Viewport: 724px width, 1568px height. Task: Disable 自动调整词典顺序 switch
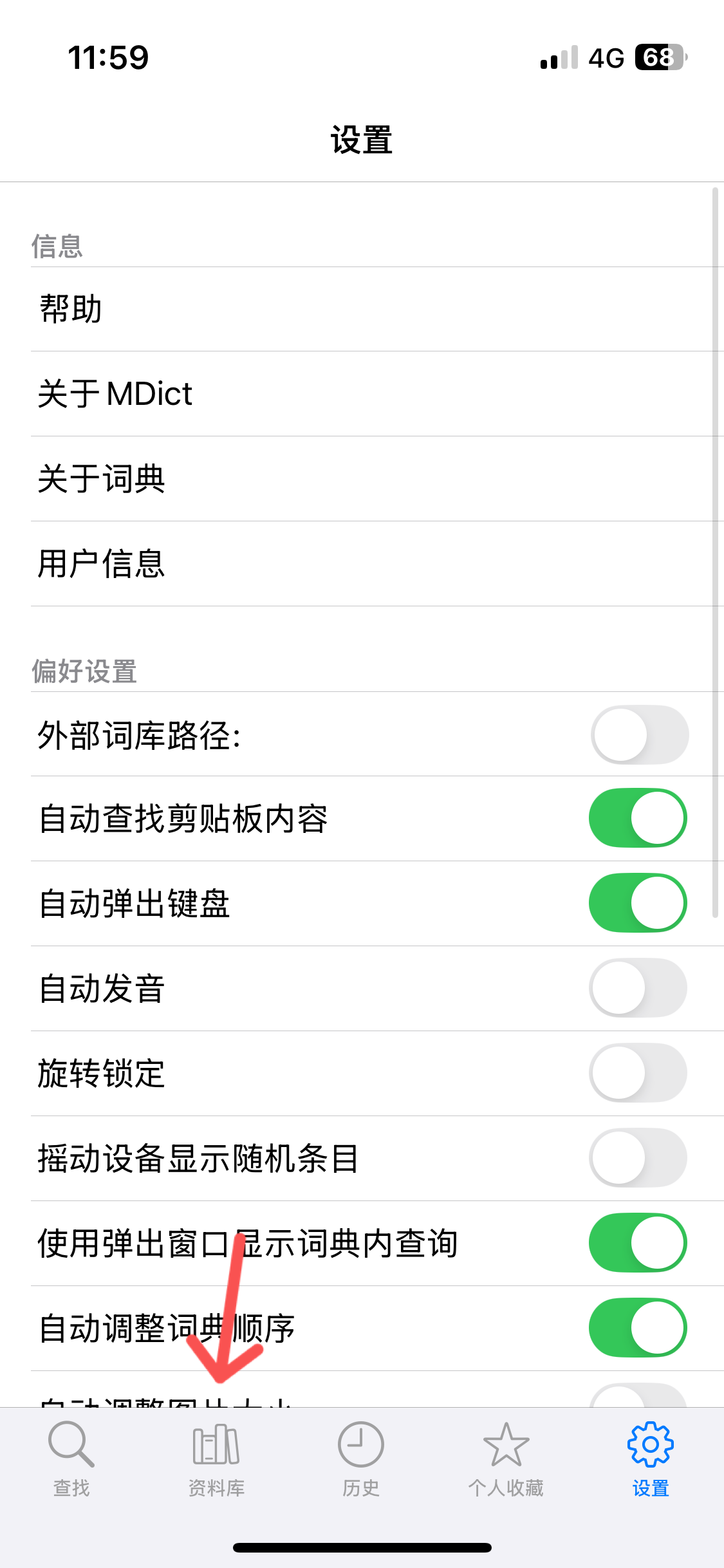pos(638,1328)
